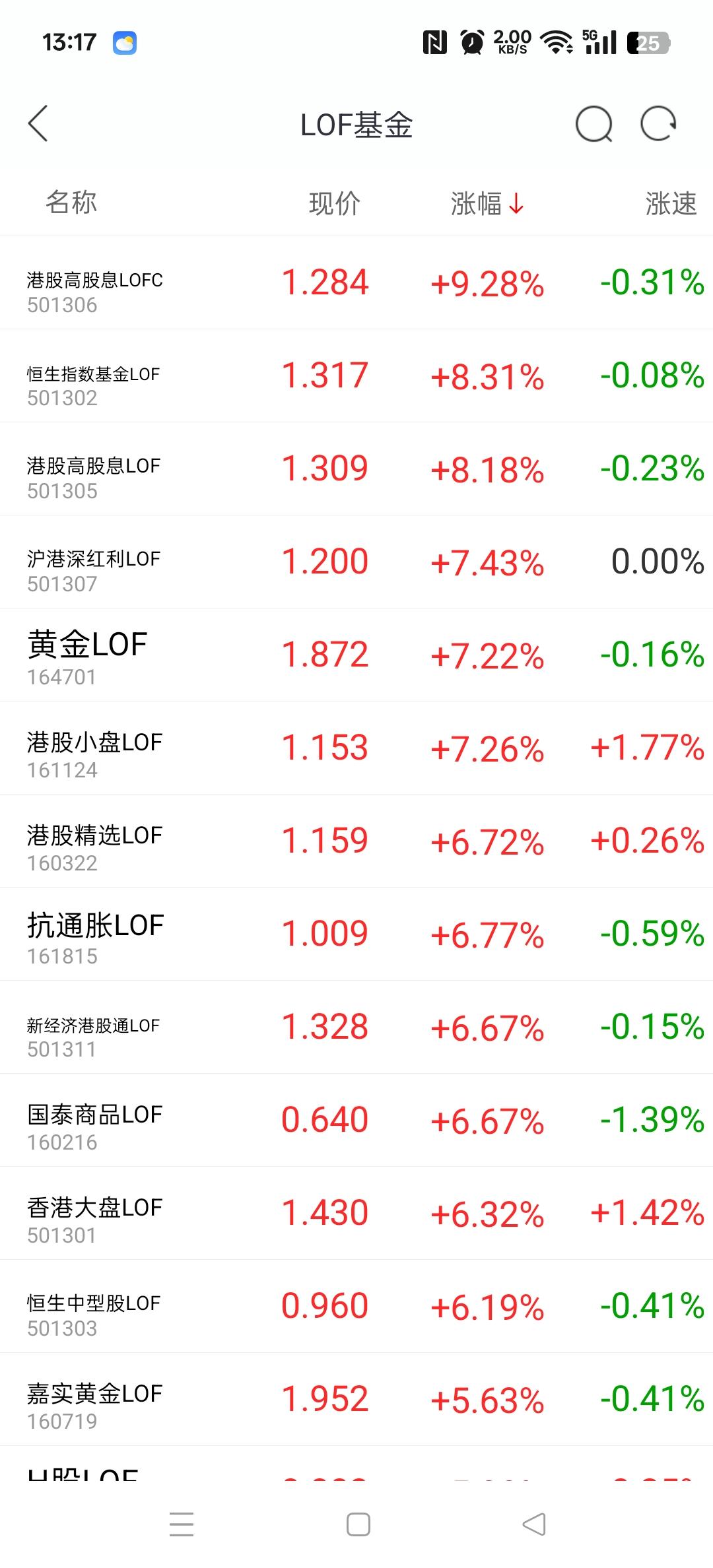This screenshot has width=713, height=1568.
Task: View 香港大盘LOF 501301
Action: click(356, 1213)
